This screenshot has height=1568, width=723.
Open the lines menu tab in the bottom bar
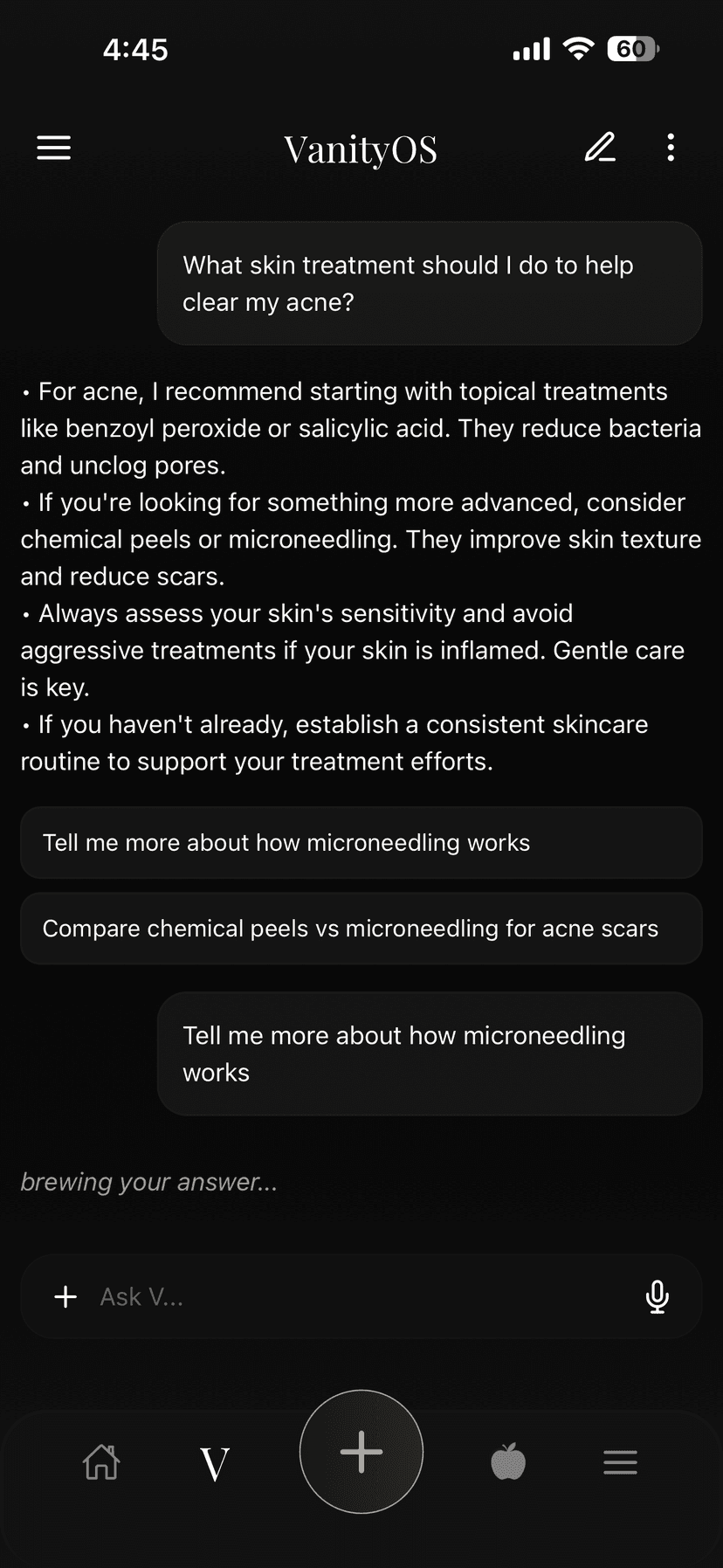pyautogui.click(x=620, y=1462)
